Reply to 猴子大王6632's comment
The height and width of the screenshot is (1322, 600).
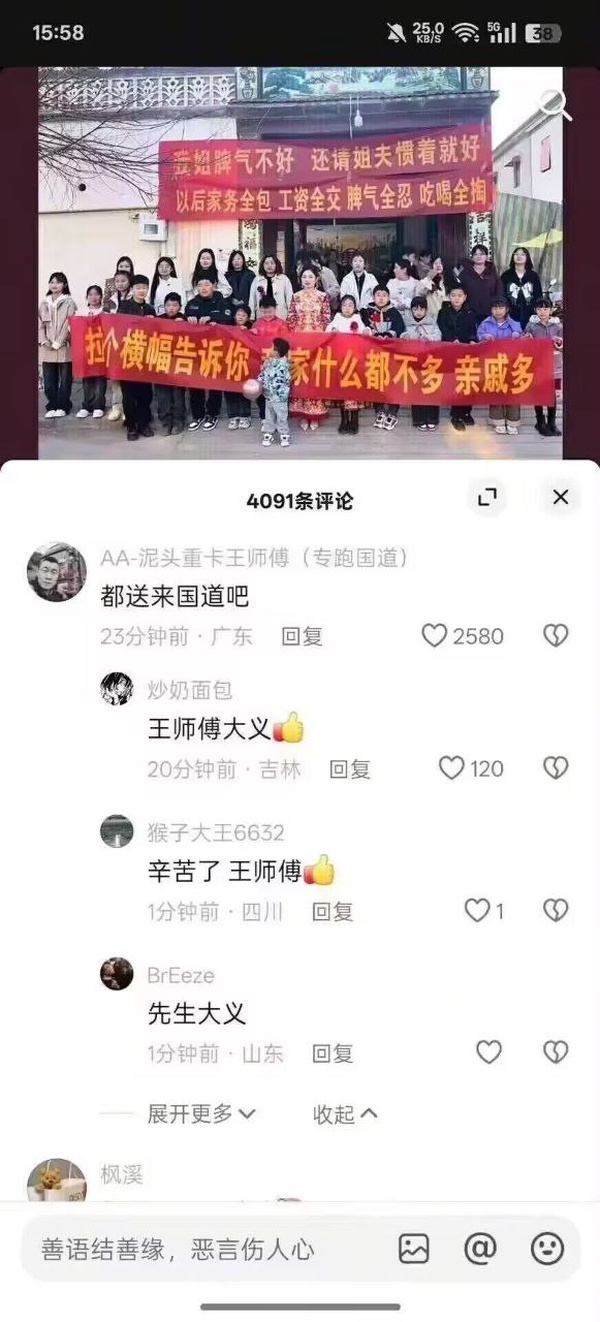point(332,911)
